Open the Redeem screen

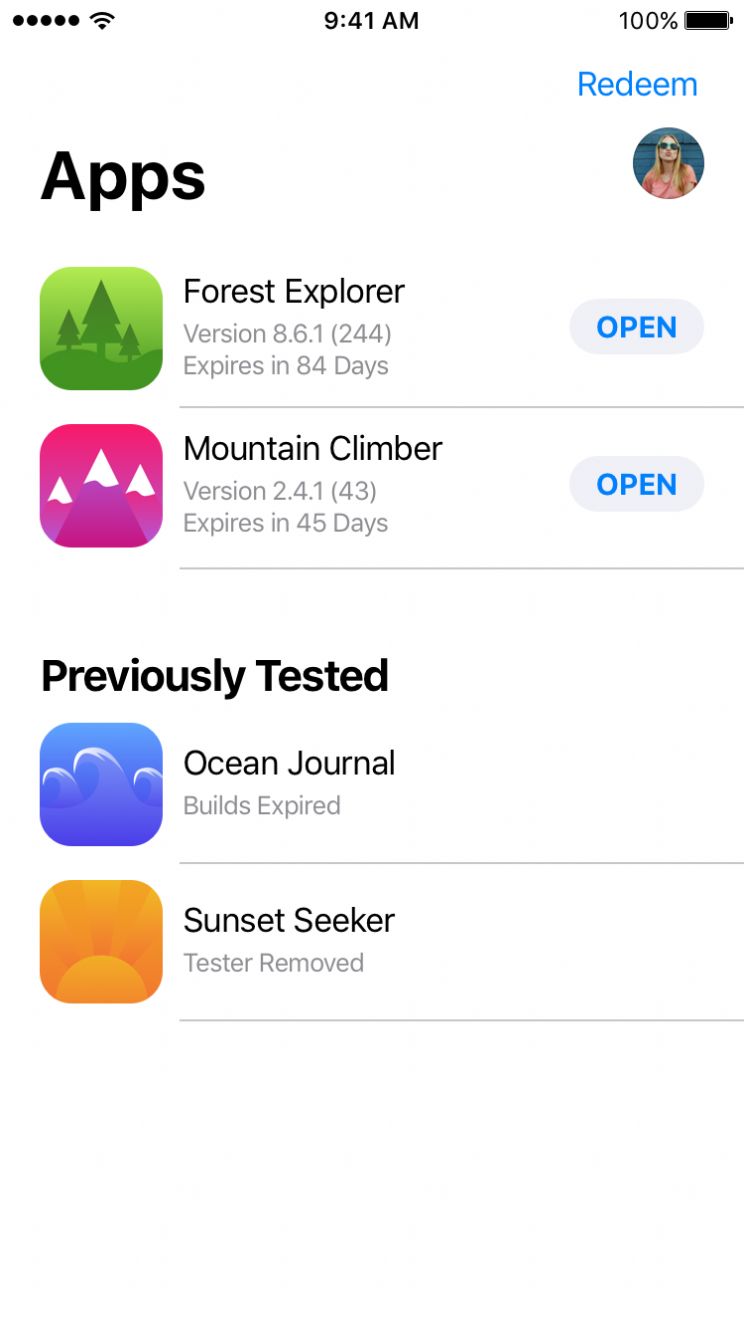[x=637, y=84]
